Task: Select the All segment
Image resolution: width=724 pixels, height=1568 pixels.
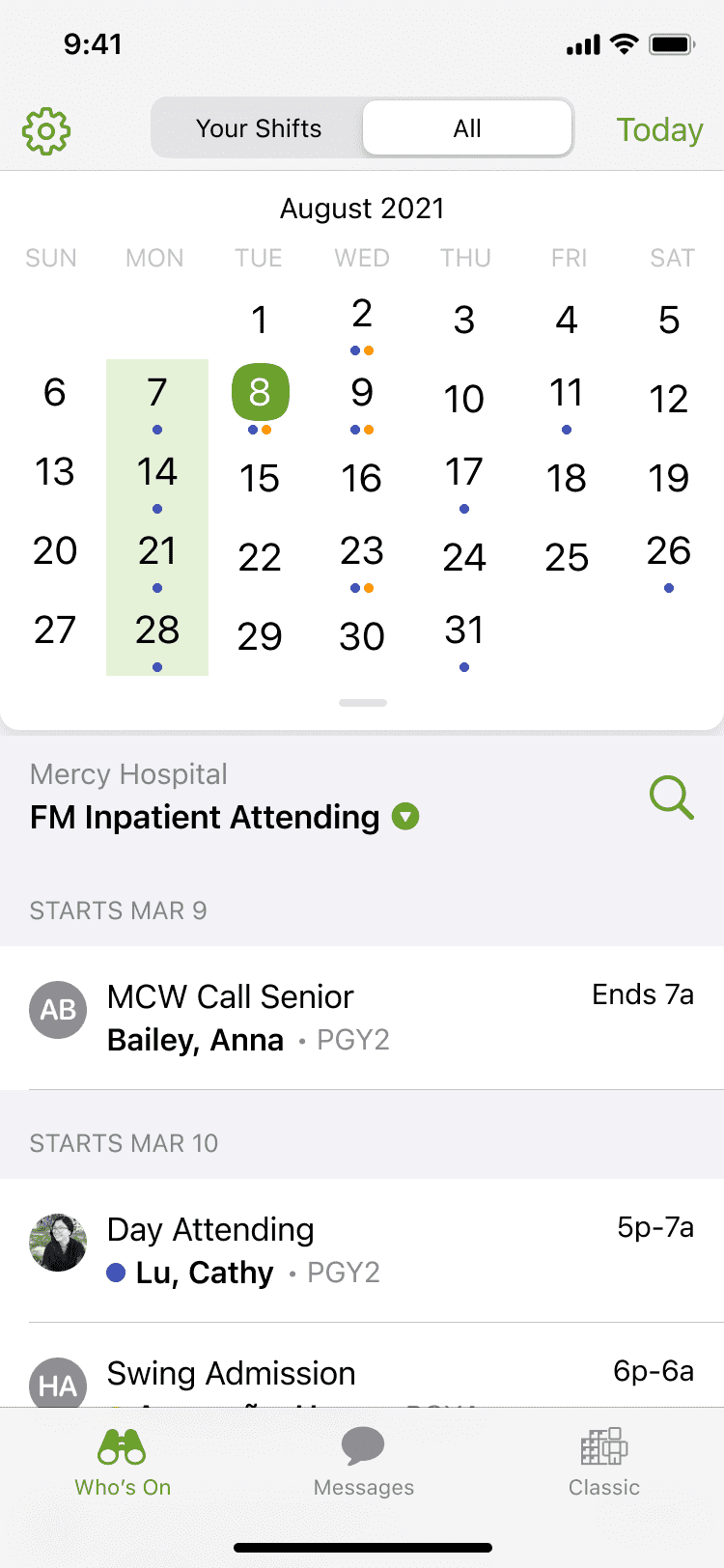Action: pyautogui.click(x=467, y=128)
